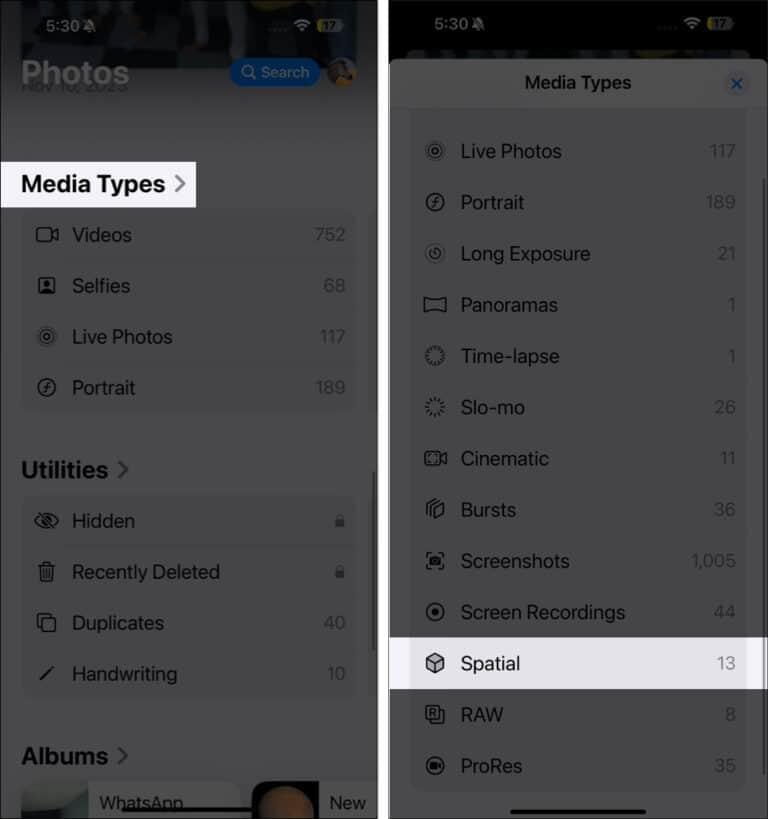
Task: Select the Videos camera icon
Action: [46, 235]
